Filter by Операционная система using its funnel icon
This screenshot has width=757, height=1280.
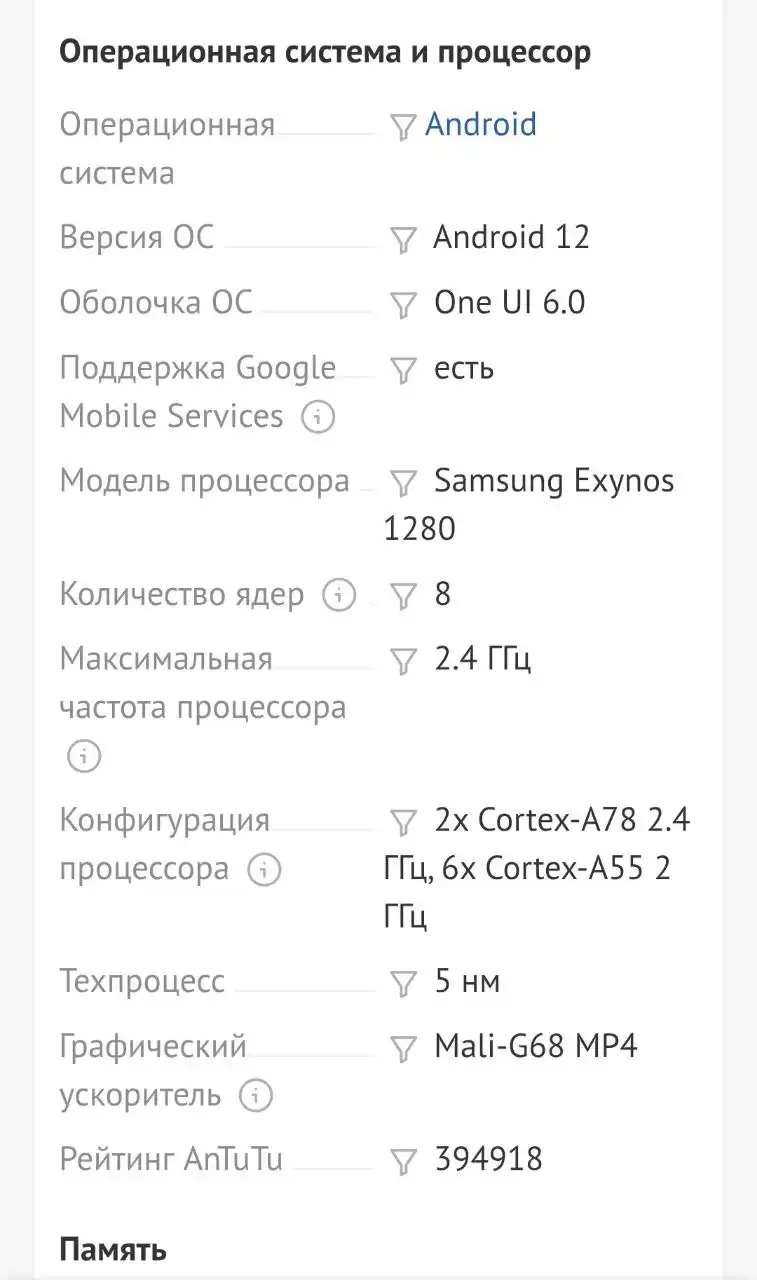coord(404,125)
